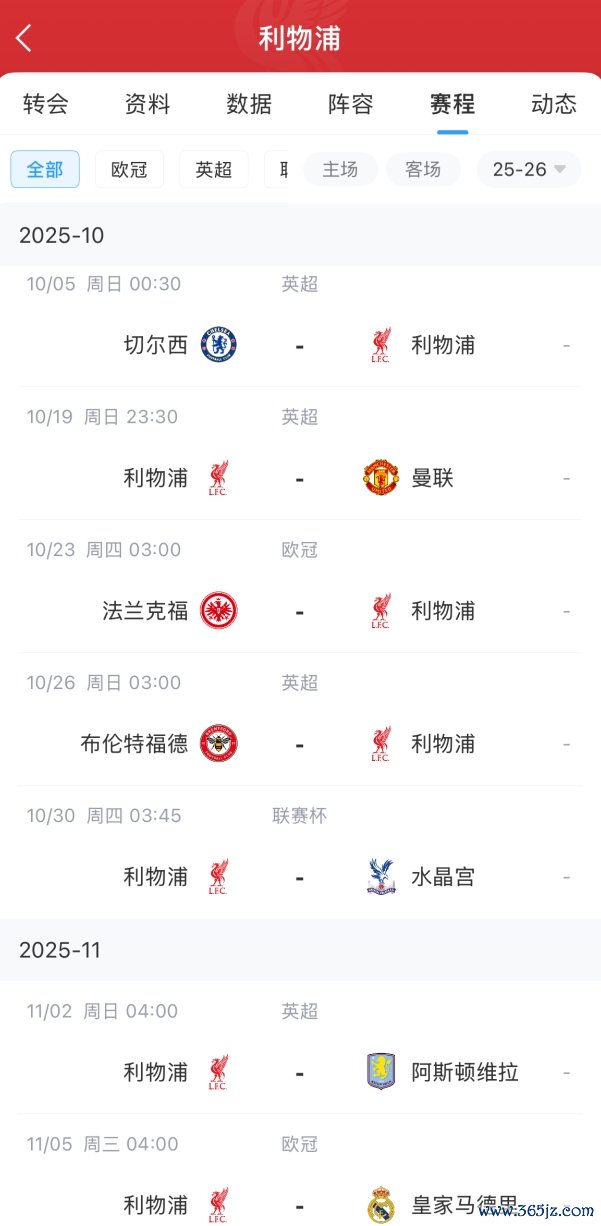Filter matches by 英超
Viewport: 601px width, 1226px height.
tap(213, 169)
